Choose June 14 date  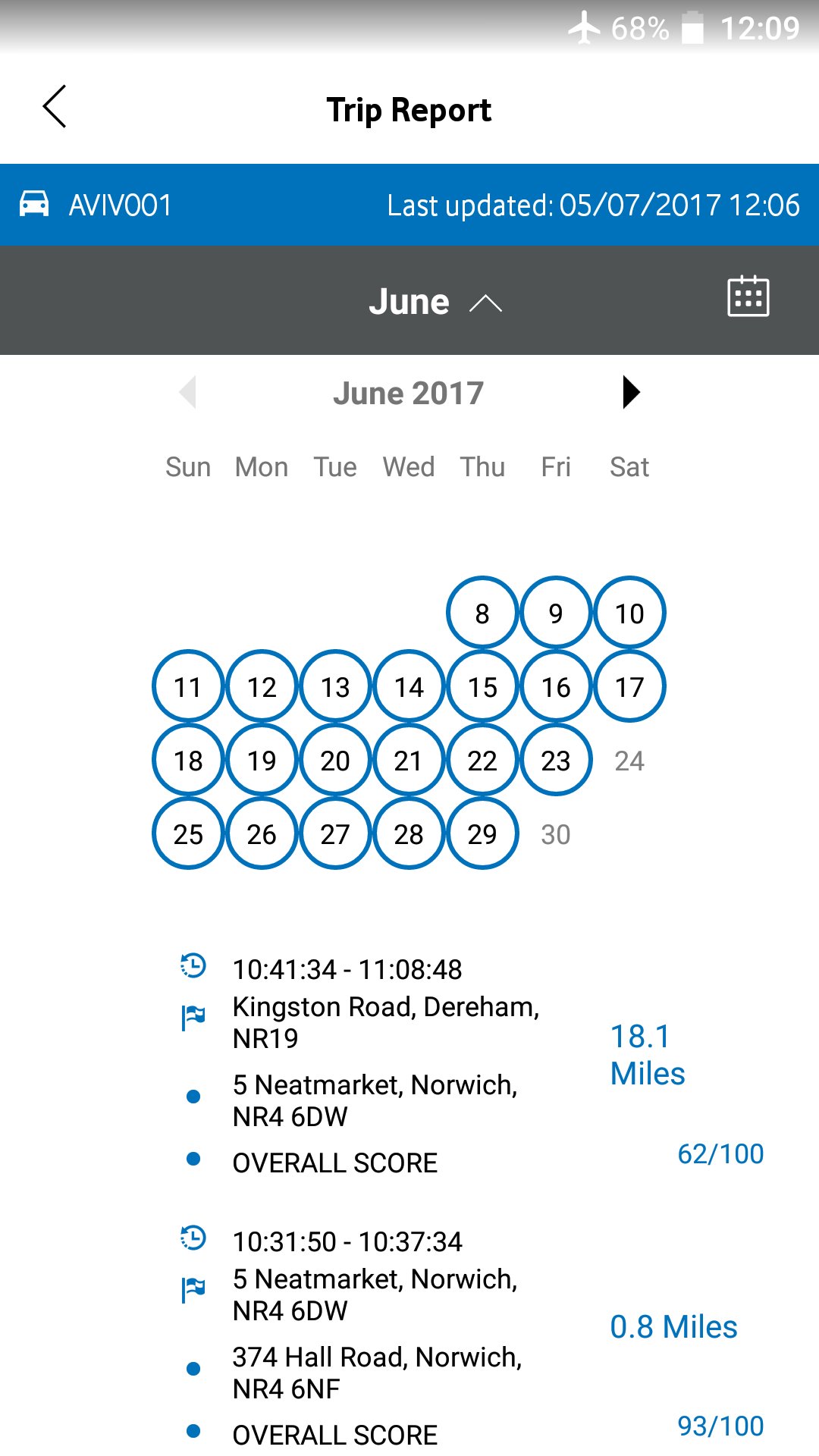pos(409,686)
